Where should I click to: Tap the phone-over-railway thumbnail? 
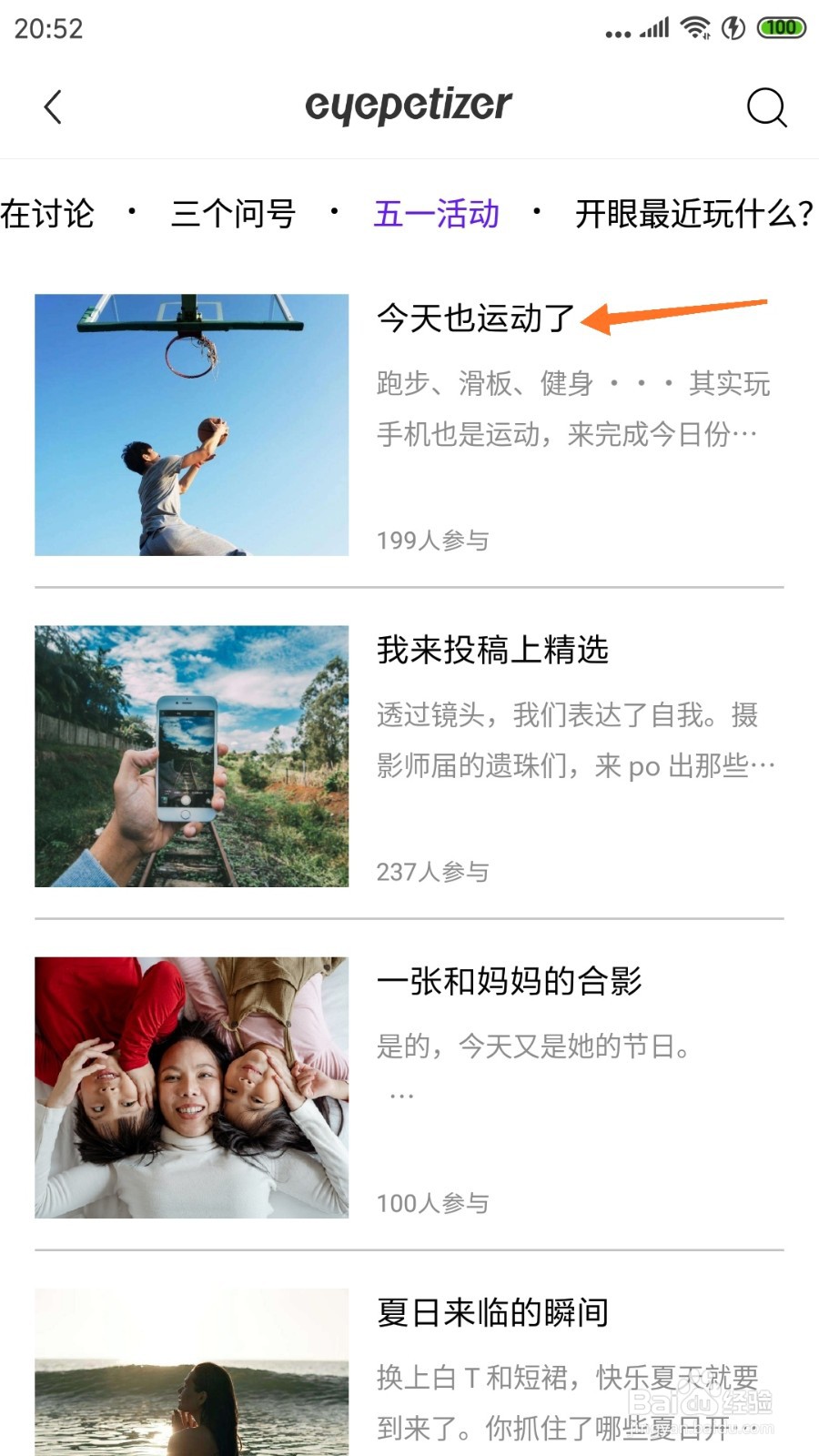click(191, 756)
